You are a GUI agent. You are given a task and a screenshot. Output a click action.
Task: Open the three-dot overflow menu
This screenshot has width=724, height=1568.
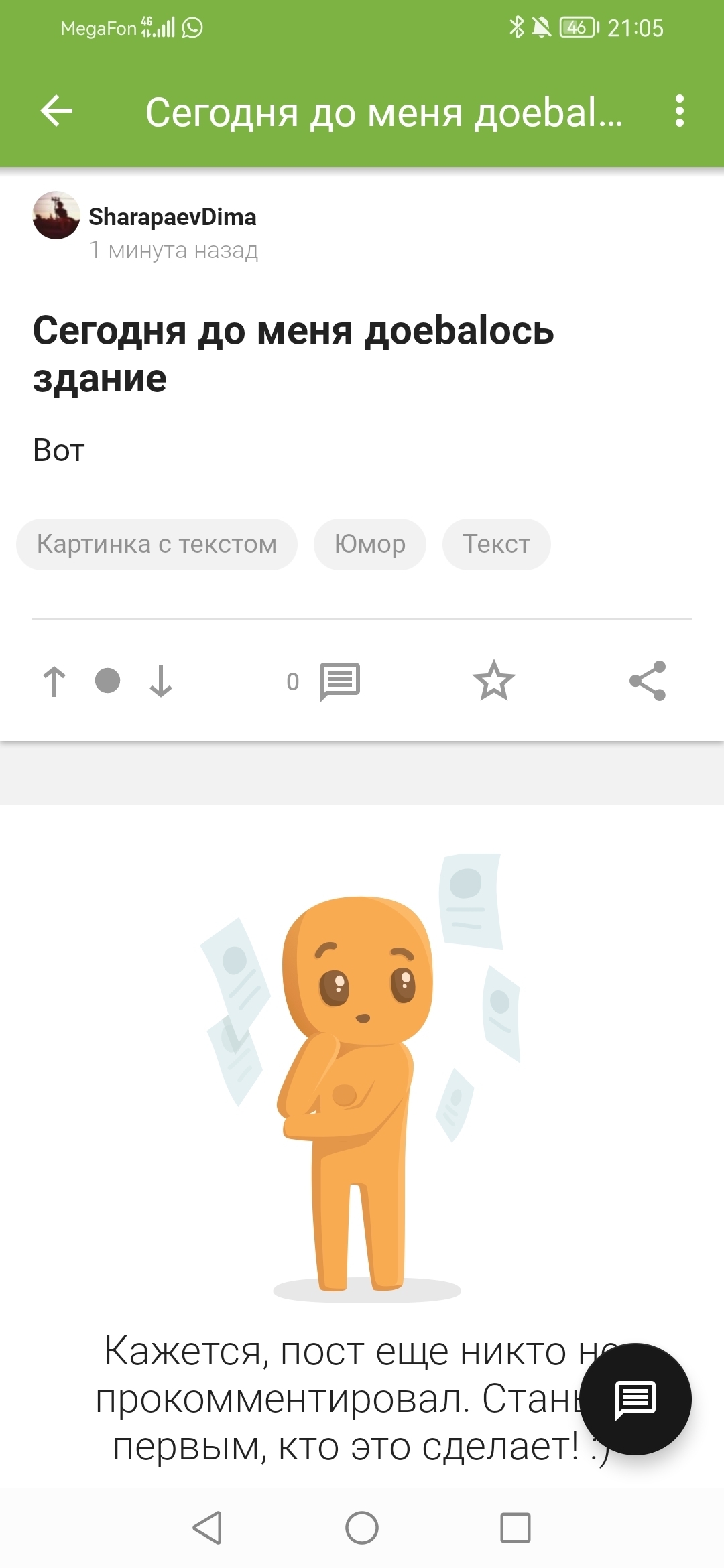679,111
